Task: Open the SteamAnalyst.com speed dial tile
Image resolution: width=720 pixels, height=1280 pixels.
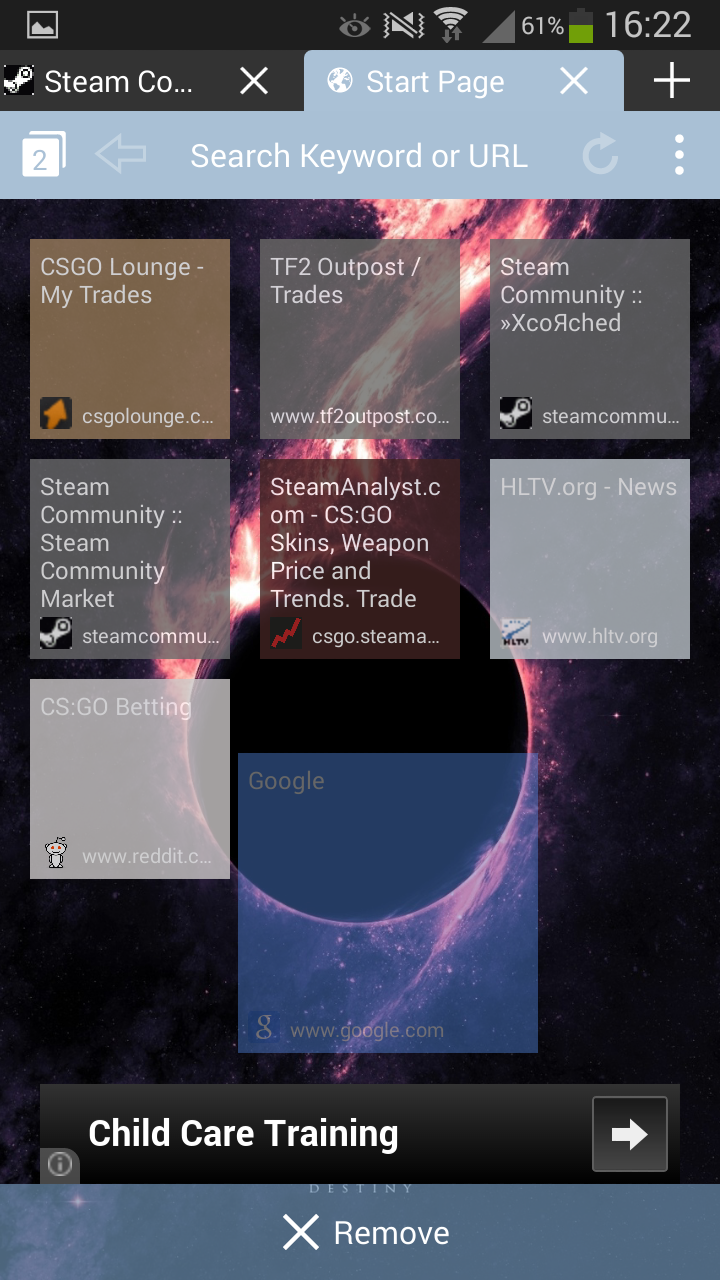Action: pos(360,558)
